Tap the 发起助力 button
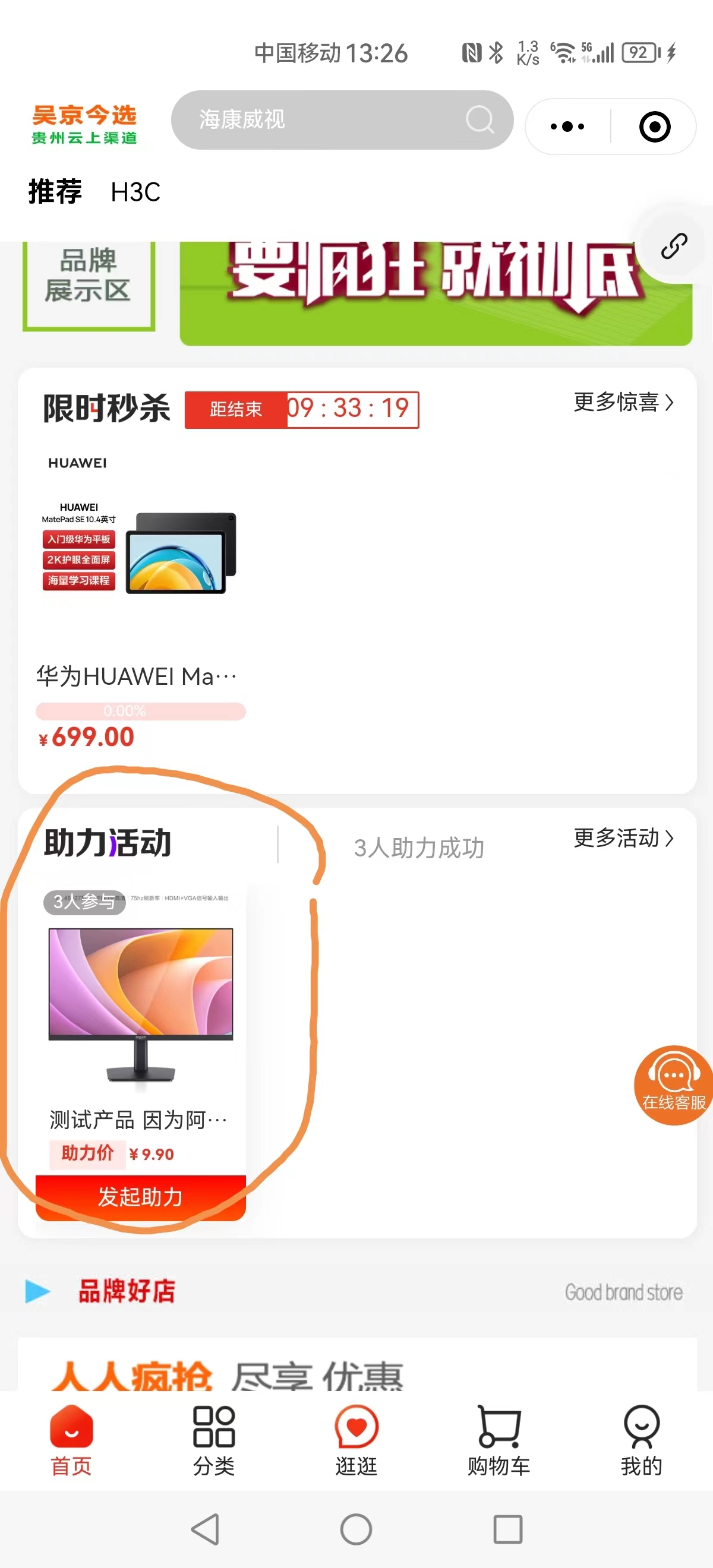The height and width of the screenshot is (1568, 713). coord(140,1197)
